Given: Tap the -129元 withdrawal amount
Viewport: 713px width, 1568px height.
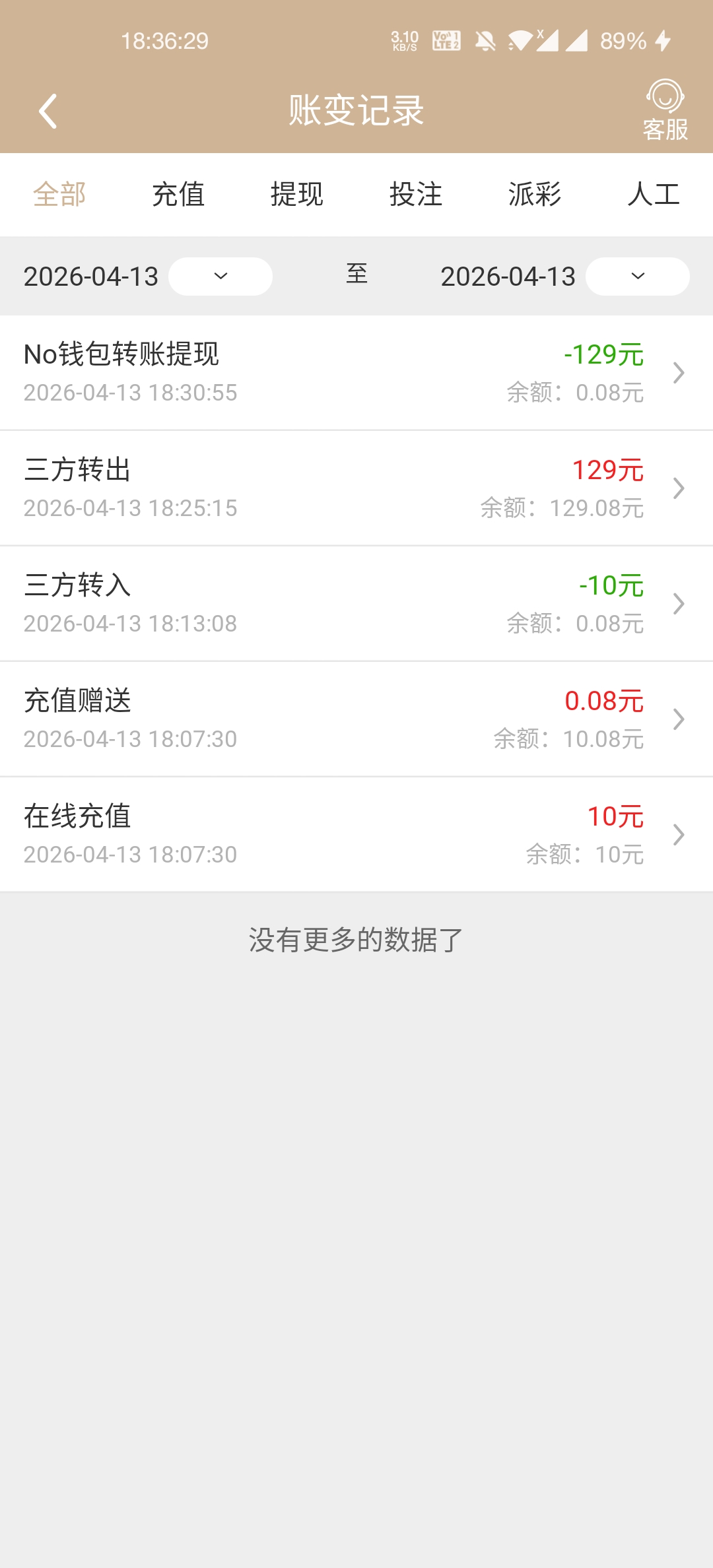Looking at the screenshot, I should point(603,354).
